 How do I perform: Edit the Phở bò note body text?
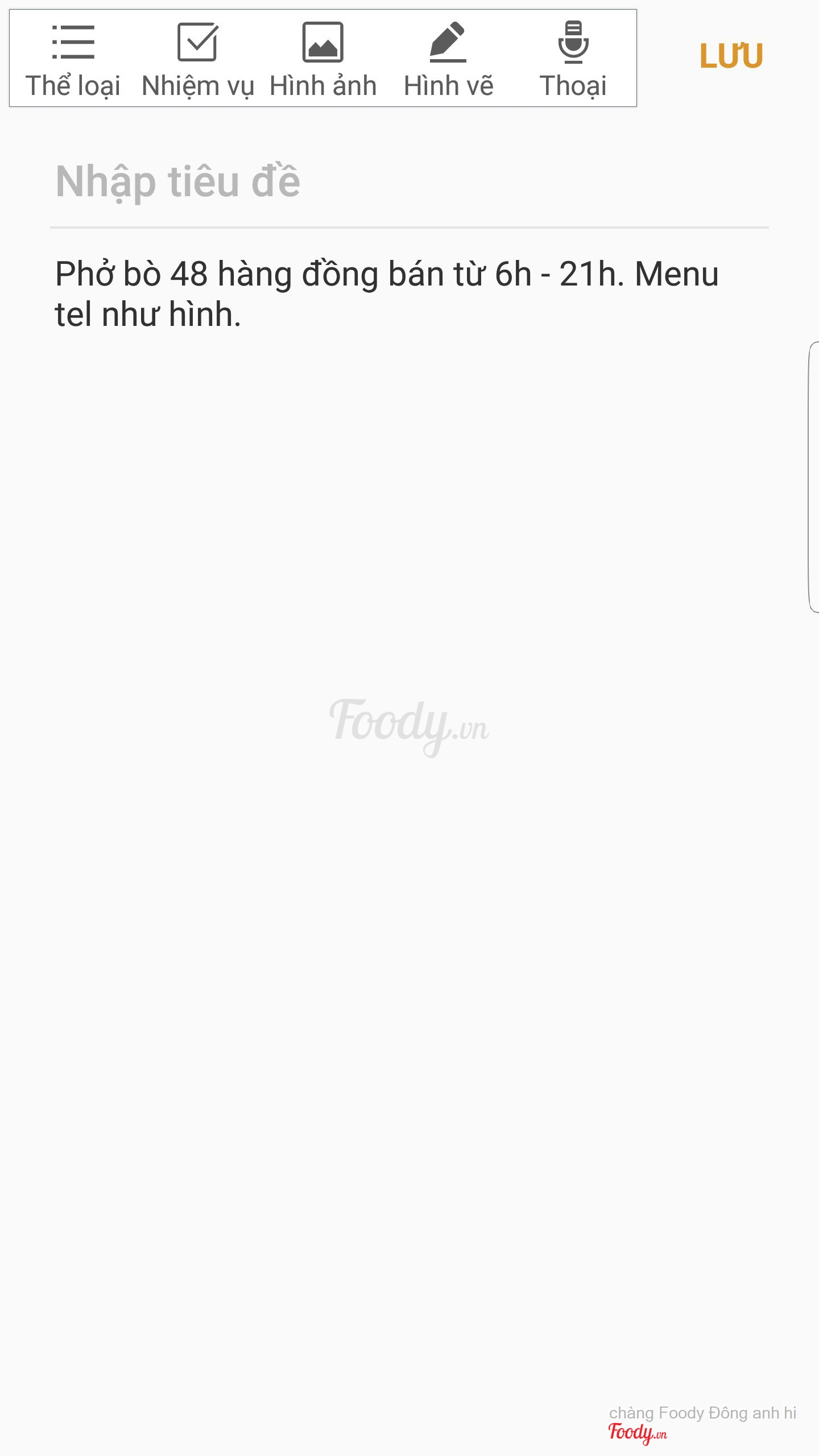(387, 294)
